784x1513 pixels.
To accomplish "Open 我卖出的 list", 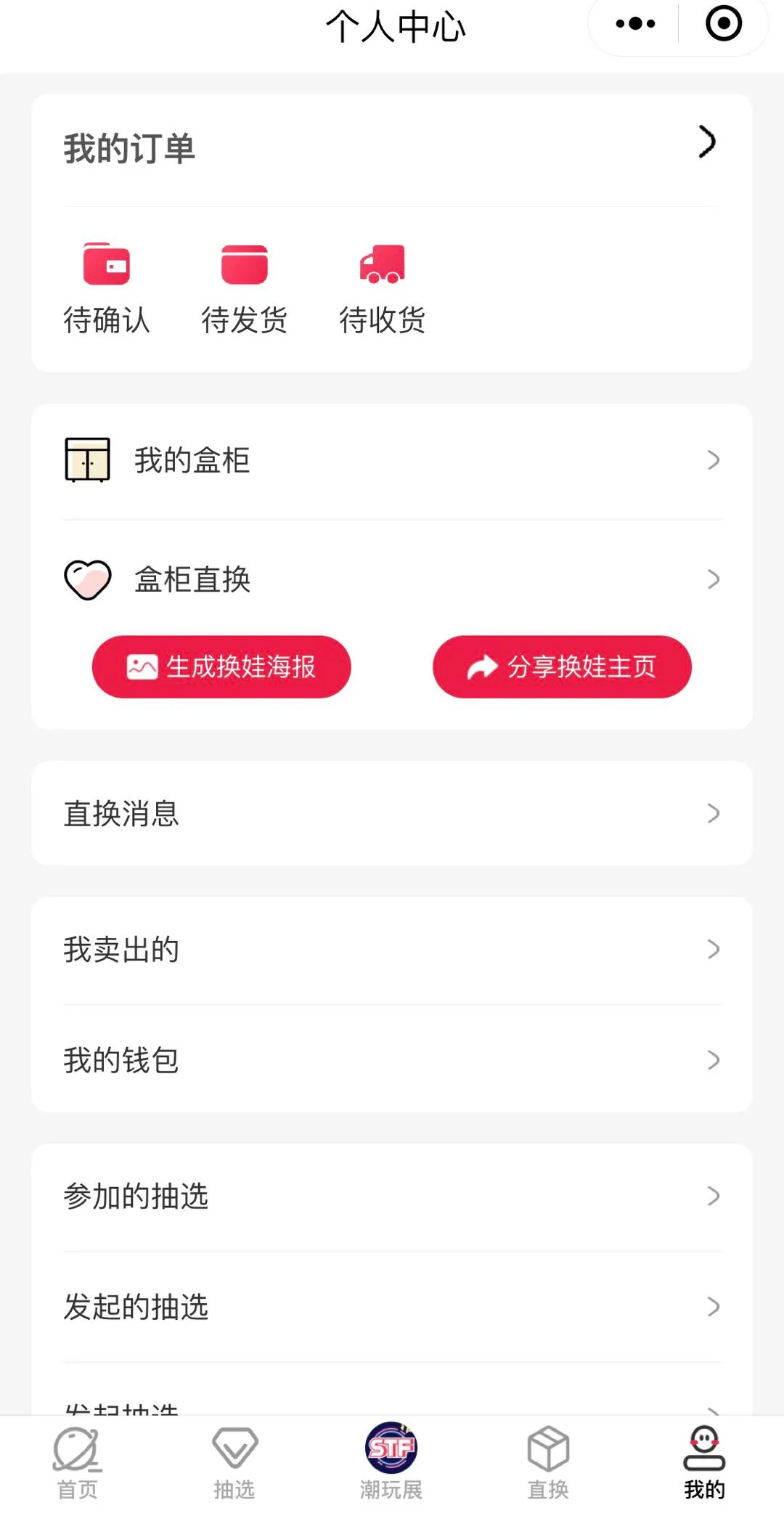I will 392,950.
